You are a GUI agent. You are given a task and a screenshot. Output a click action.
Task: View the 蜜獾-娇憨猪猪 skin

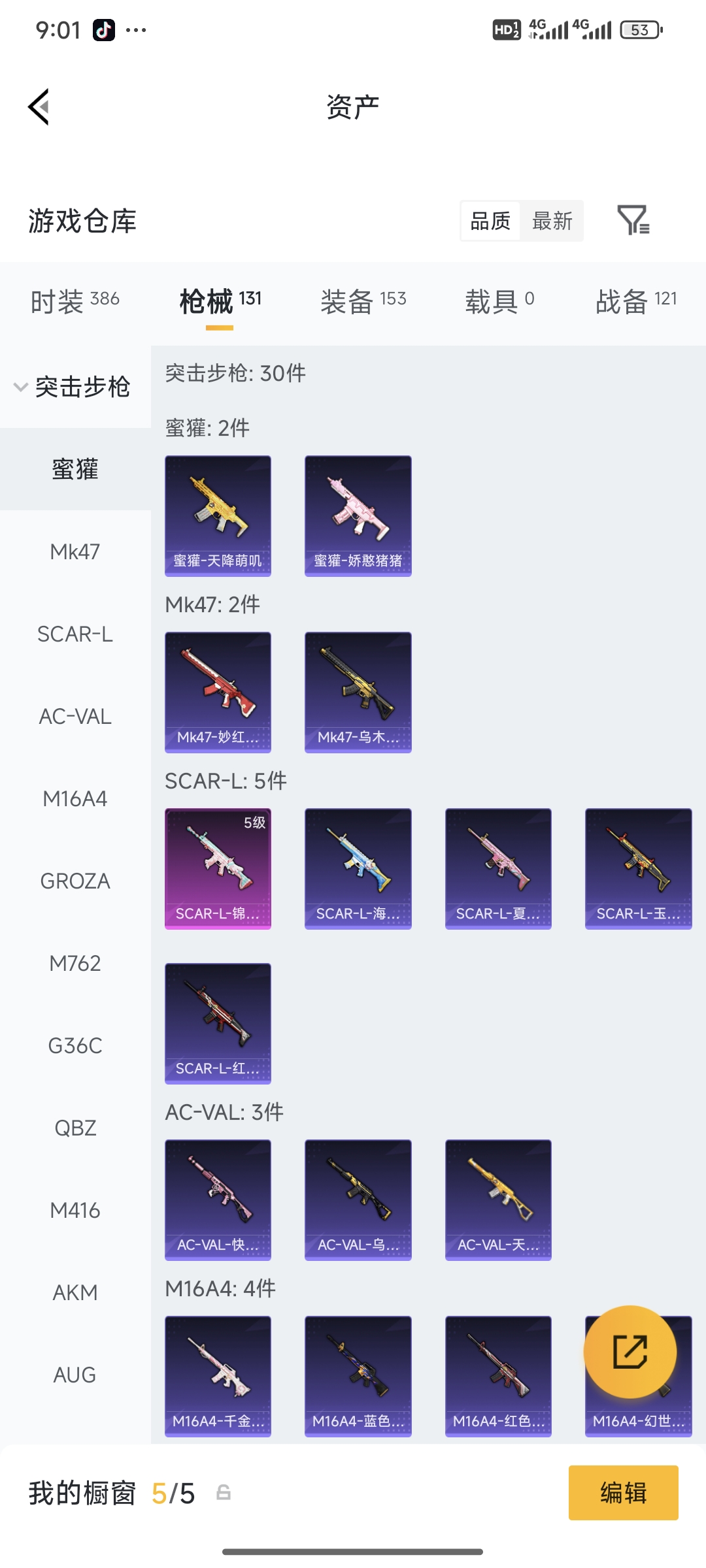358,516
